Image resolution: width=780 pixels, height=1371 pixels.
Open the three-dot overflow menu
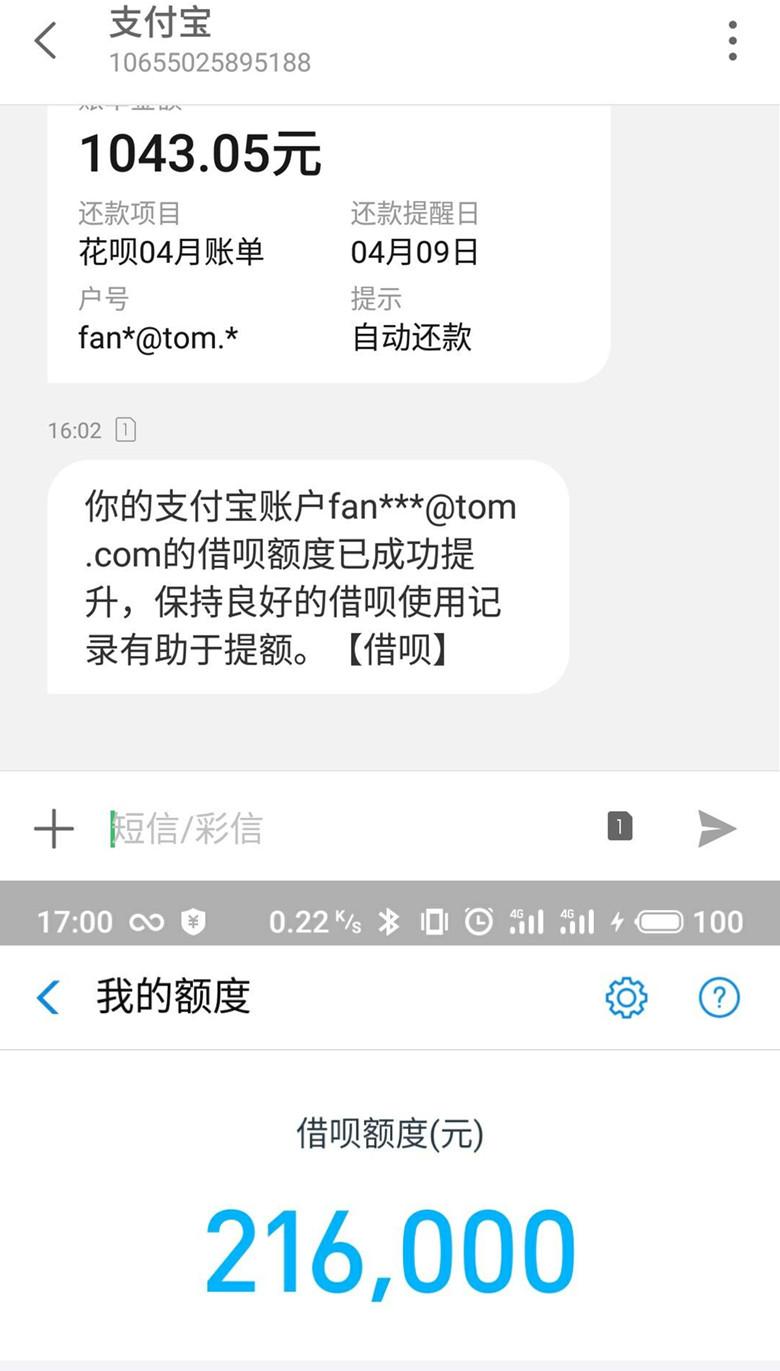tap(734, 38)
